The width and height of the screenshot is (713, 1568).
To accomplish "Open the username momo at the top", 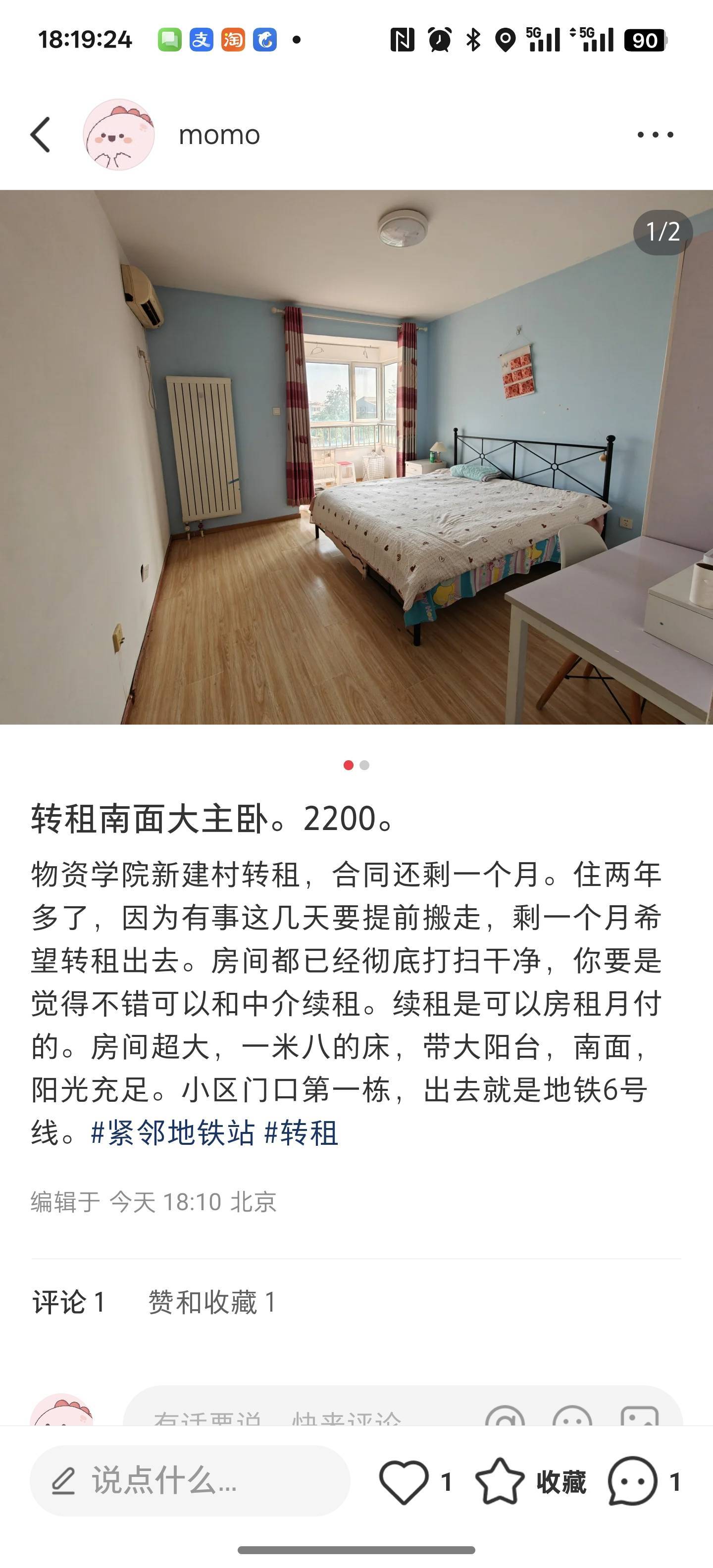I will (x=219, y=135).
